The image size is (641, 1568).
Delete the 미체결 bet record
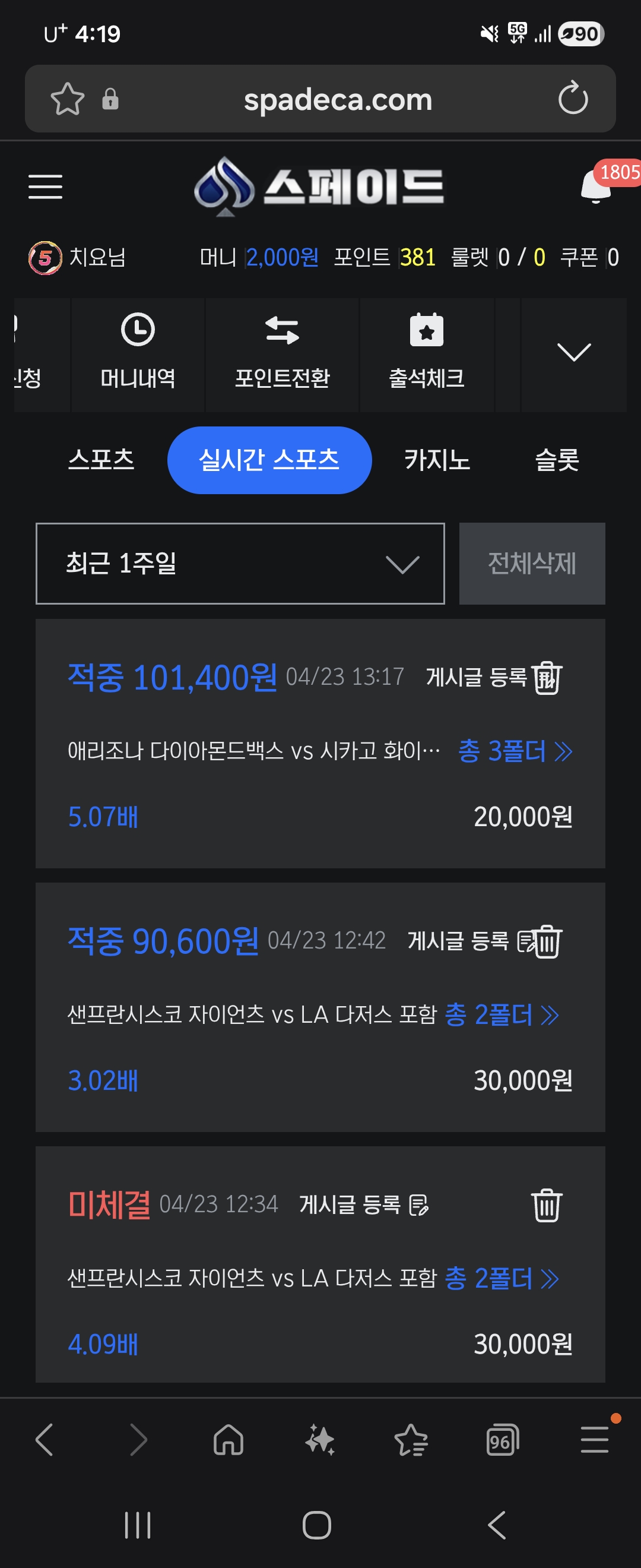point(547,1205)
